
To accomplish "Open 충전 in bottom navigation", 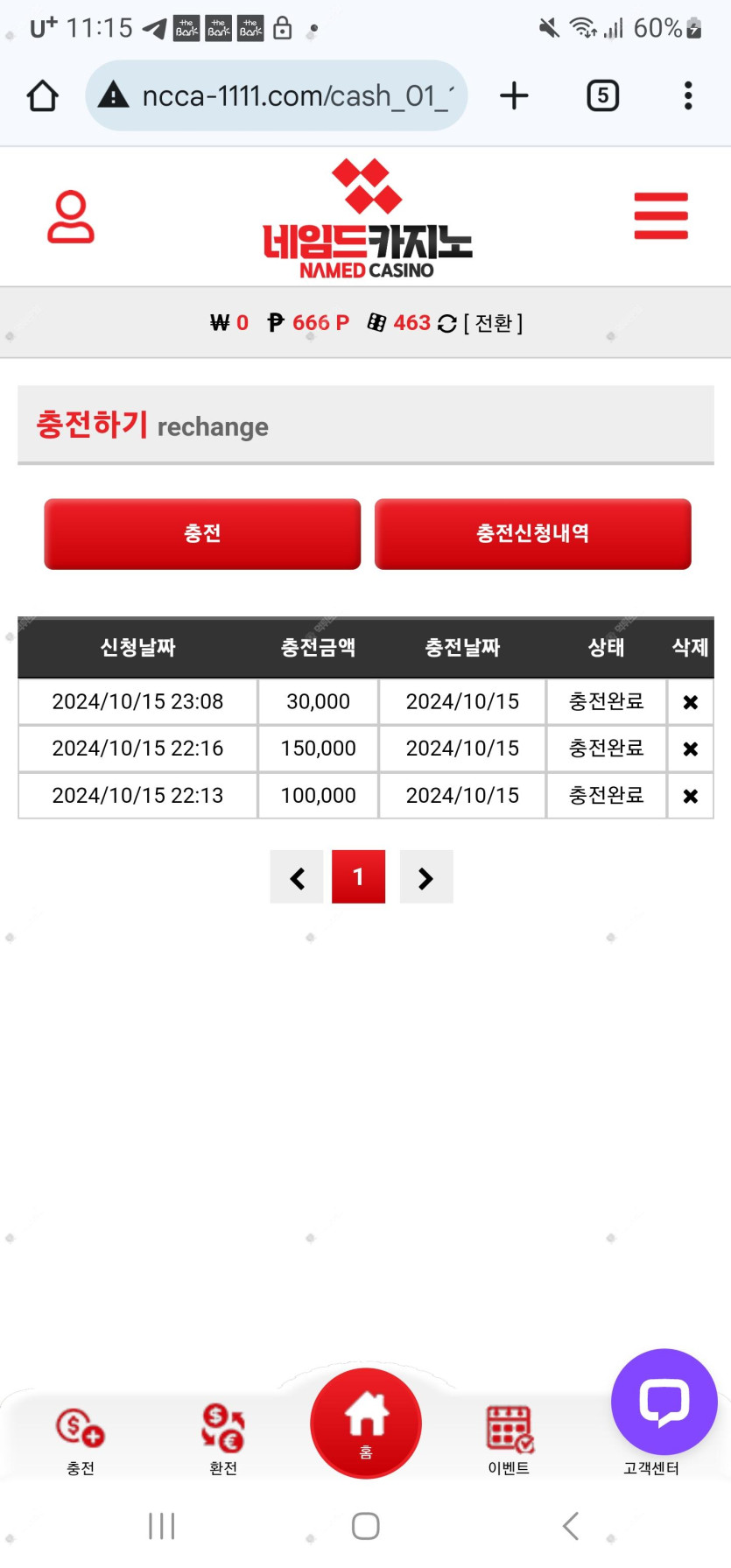I will (x=81, y=1441).
